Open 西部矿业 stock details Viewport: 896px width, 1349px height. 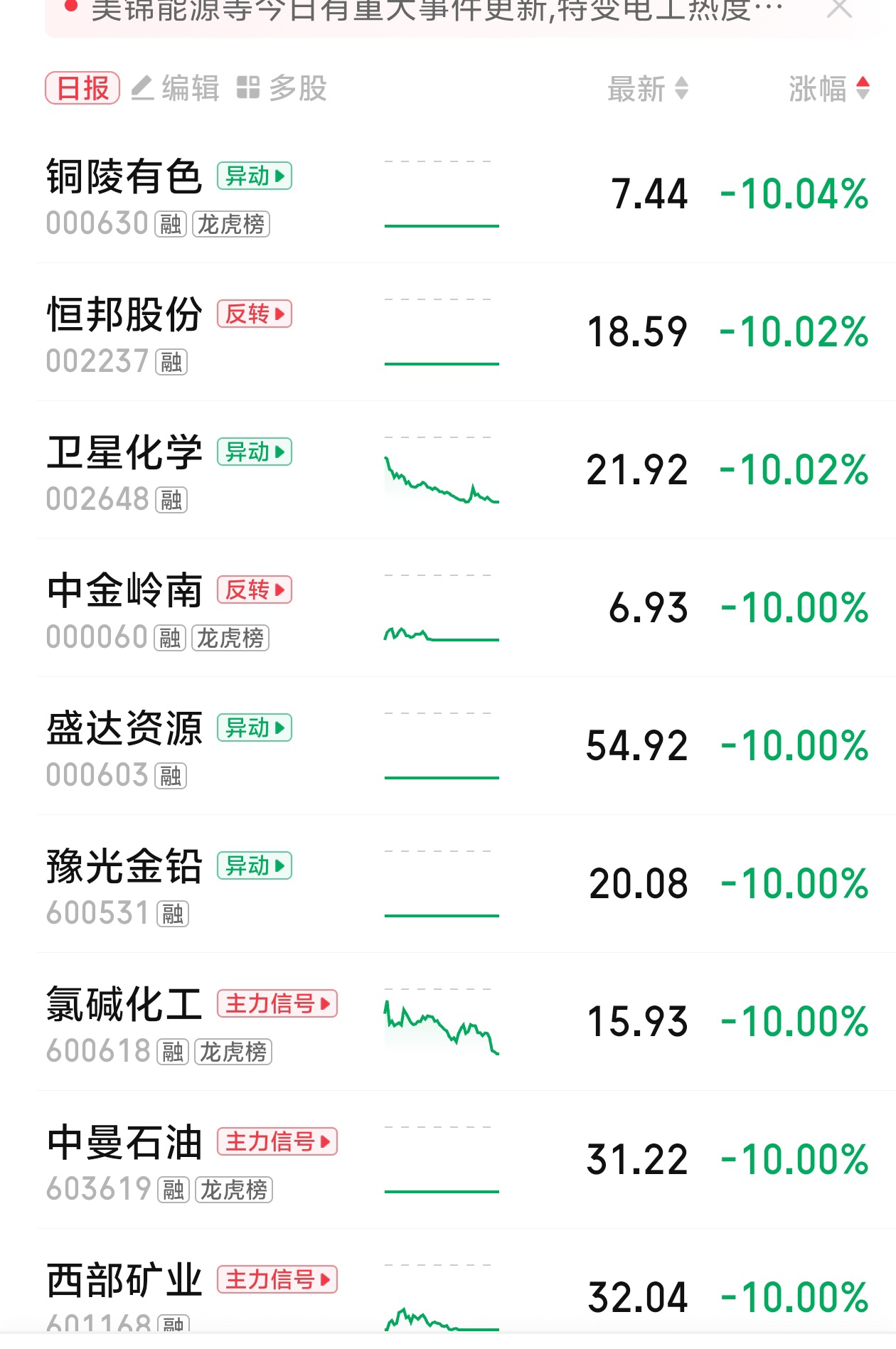[124, 1280]
